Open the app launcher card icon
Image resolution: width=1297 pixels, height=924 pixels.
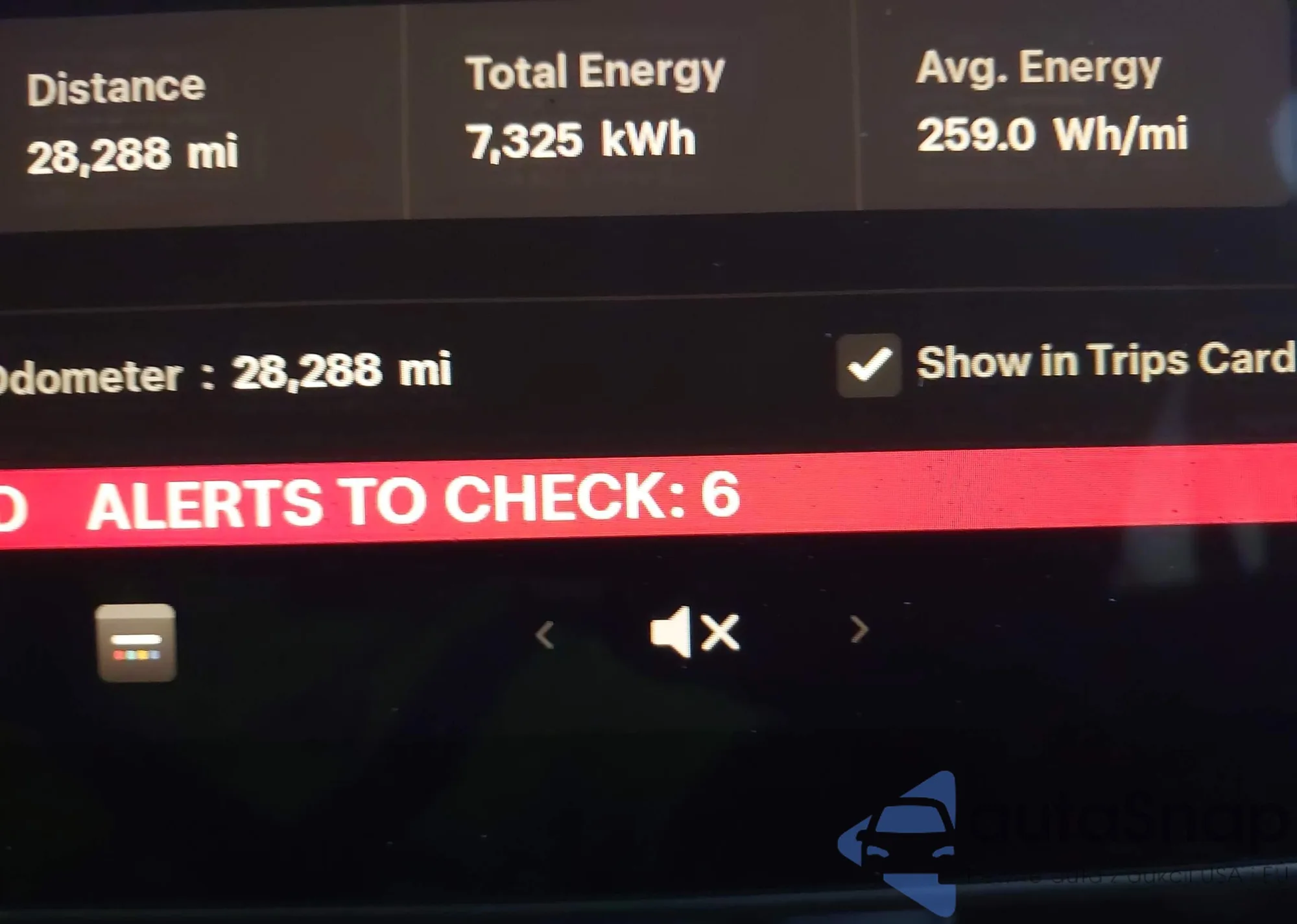136,643
